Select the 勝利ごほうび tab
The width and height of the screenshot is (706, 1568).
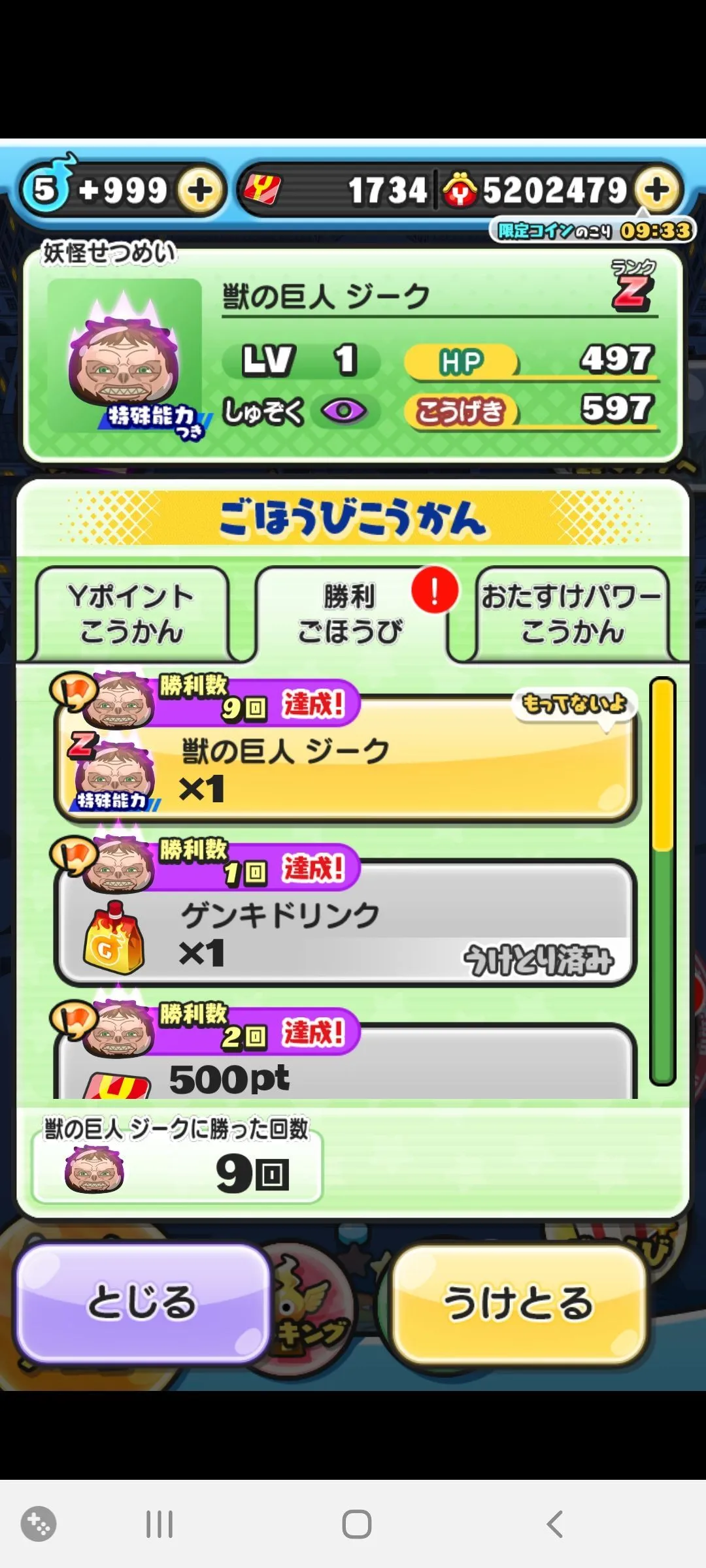pos(350,613)
